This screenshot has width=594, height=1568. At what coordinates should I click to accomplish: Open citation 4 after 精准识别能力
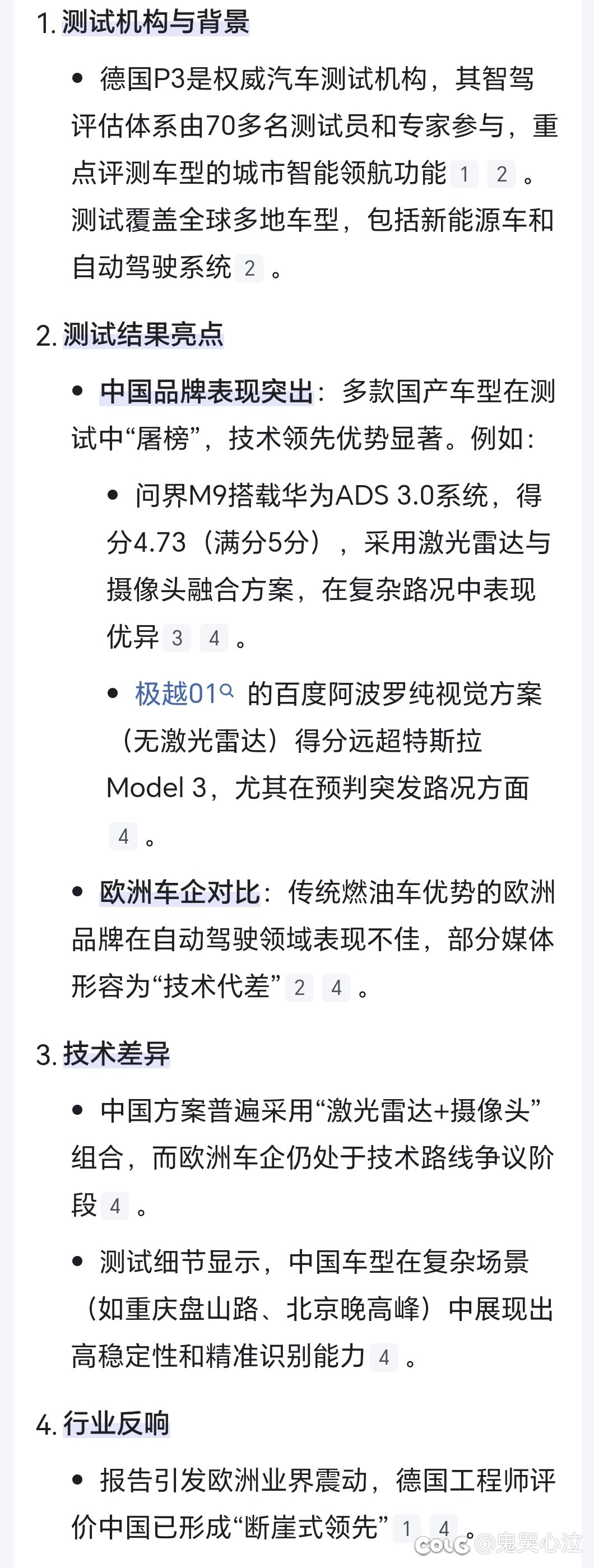pos(383,1357)
